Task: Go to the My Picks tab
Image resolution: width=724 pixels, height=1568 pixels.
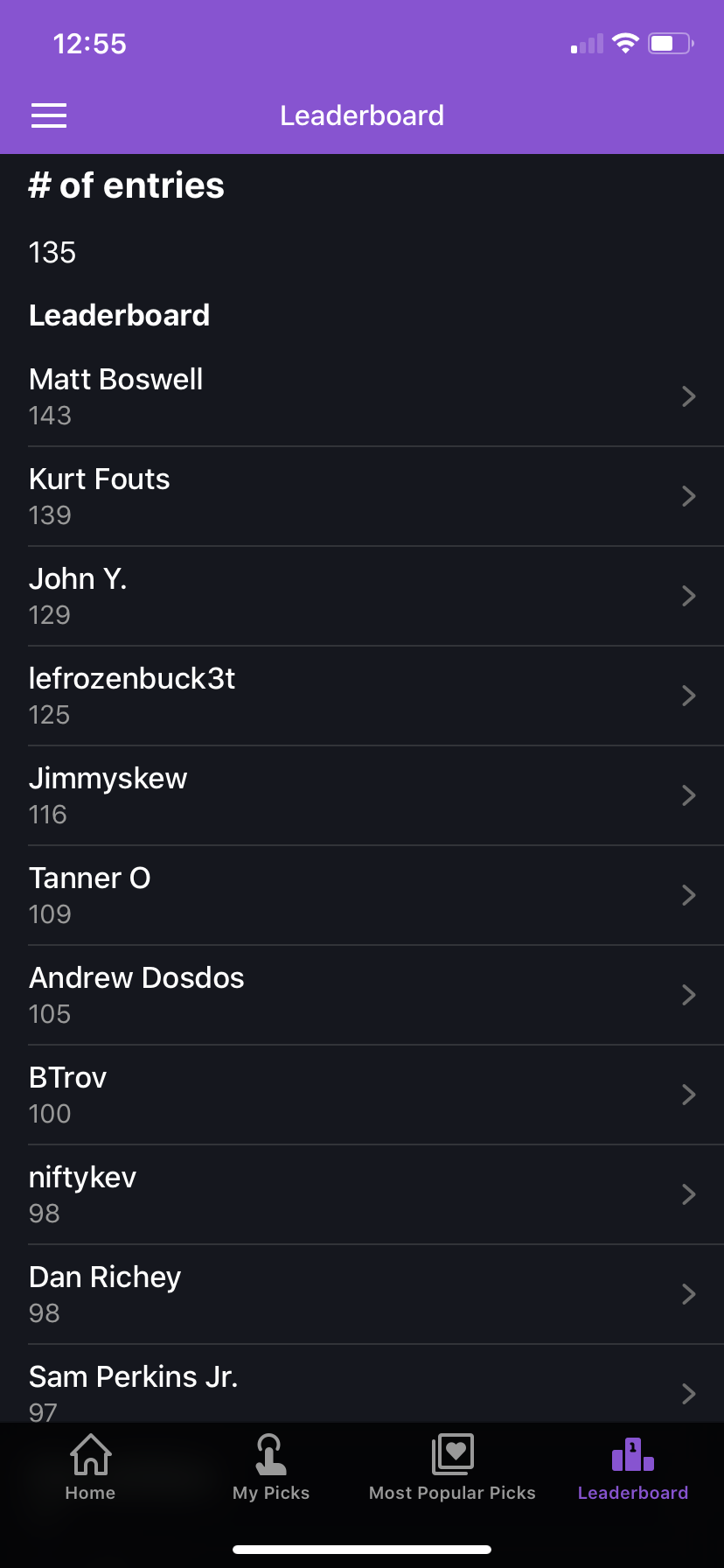Action: (271, 1467)
